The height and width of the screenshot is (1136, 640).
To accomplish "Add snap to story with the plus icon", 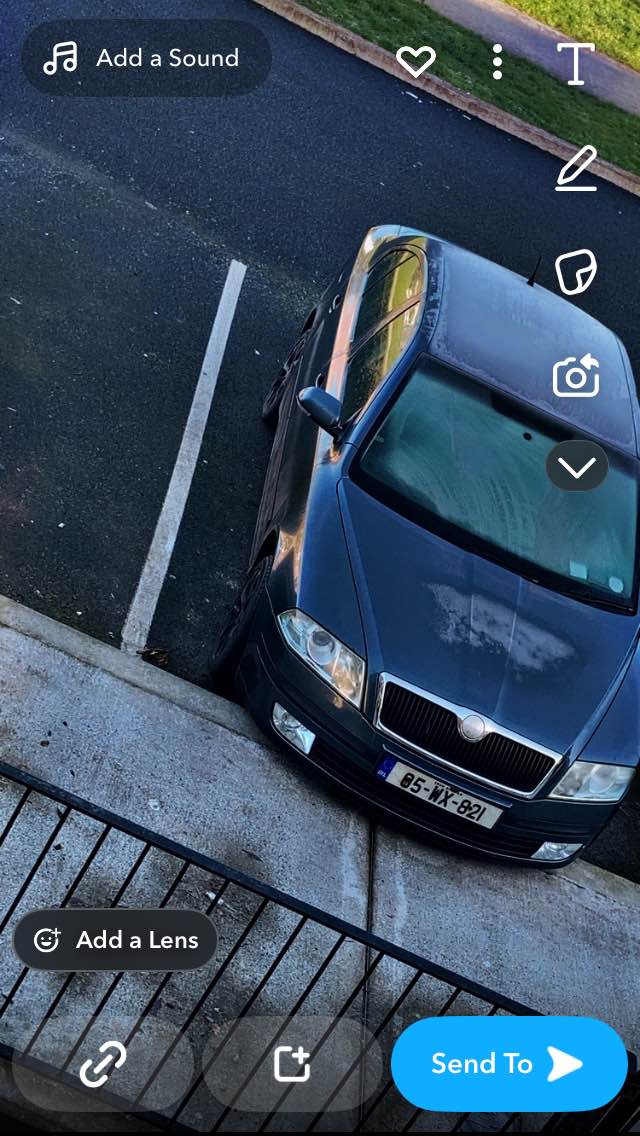I will click(292, 1064).
